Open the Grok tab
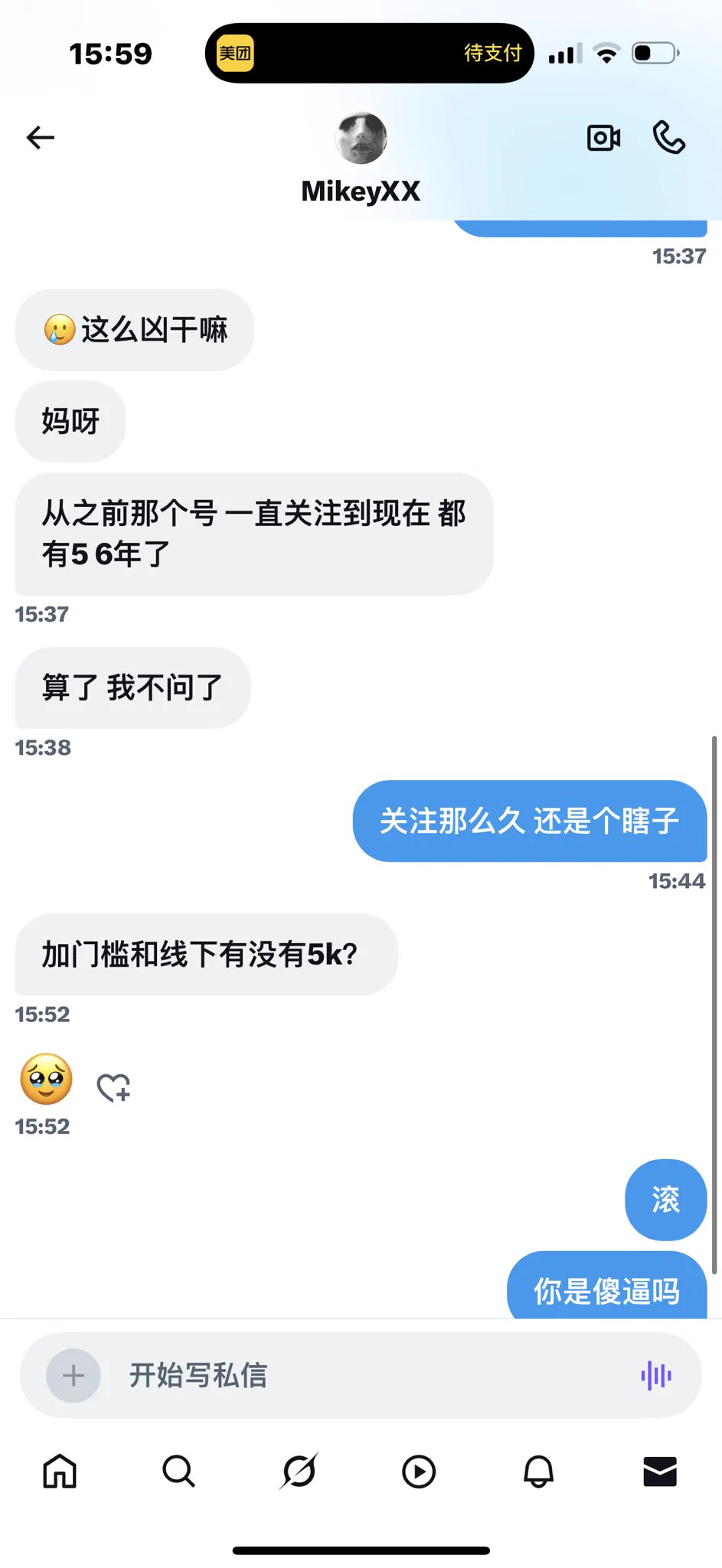Image resolution: width=722 pixels, height=1568 pixels. coord(299,1471)
